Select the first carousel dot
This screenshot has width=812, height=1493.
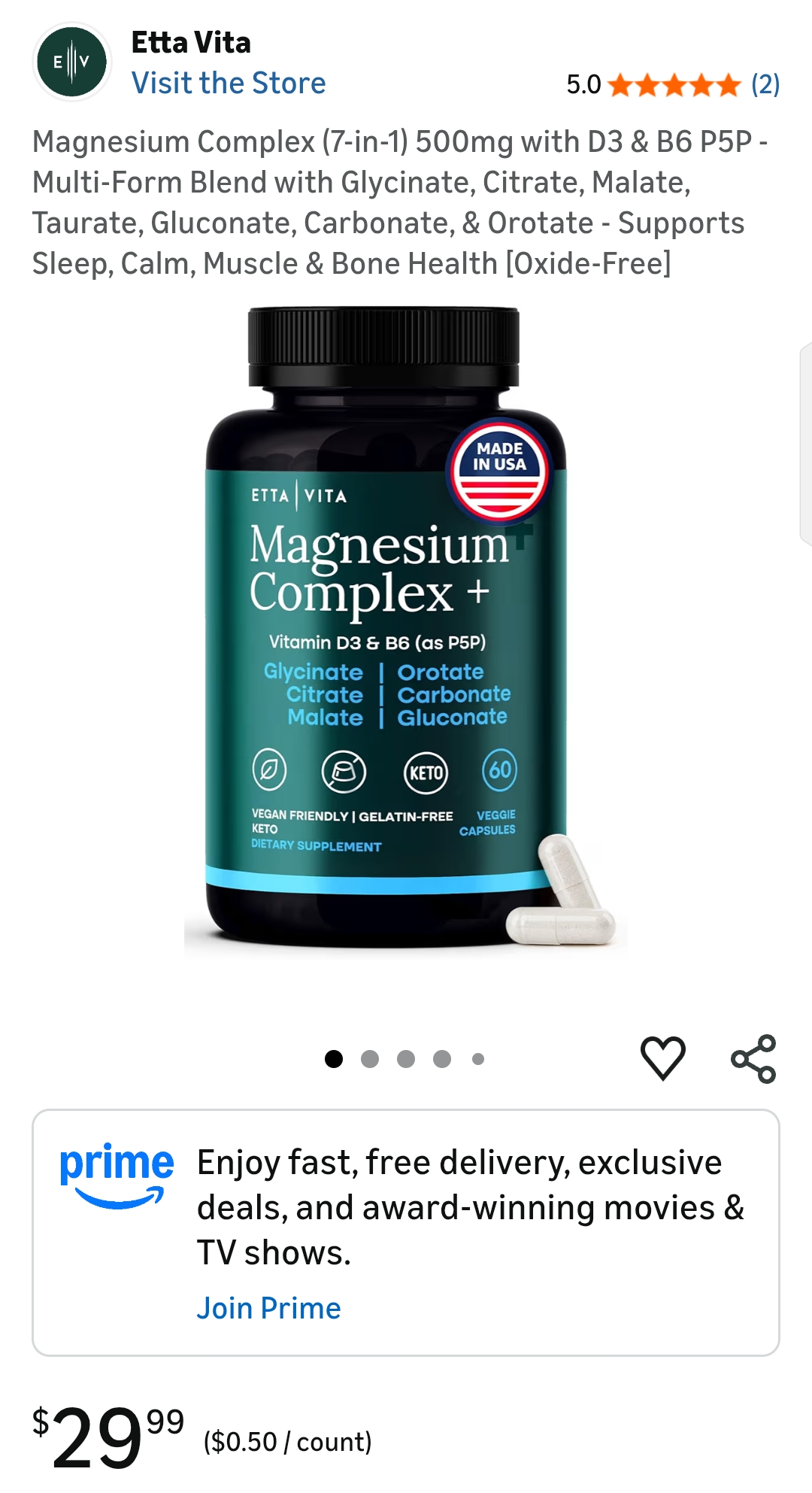(333, 1058)
